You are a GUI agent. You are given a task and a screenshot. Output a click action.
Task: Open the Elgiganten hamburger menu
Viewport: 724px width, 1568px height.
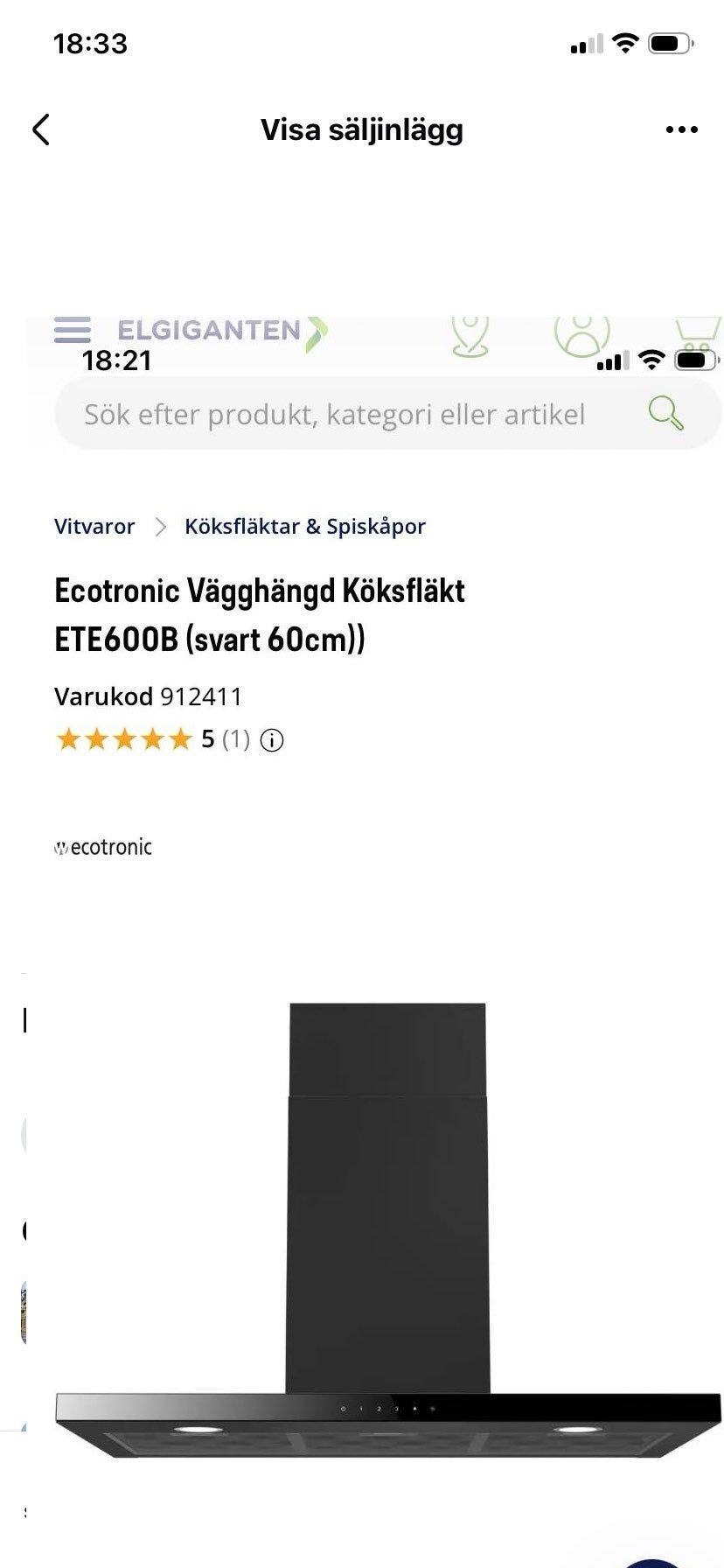pyautogui.click(x=73, y=329)
